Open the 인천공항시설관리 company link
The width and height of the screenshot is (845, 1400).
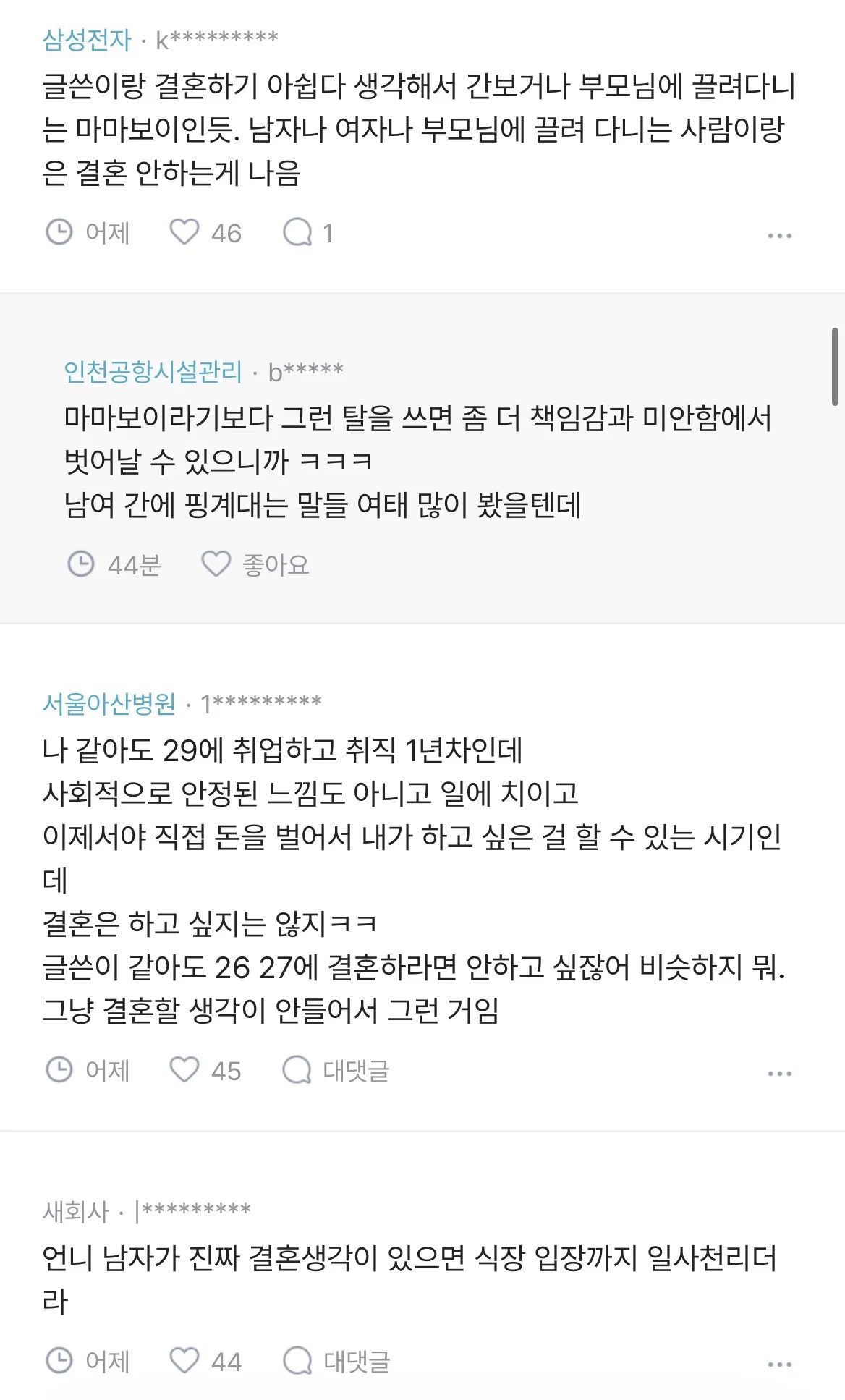pyautogui.click(x=153, y=371)
